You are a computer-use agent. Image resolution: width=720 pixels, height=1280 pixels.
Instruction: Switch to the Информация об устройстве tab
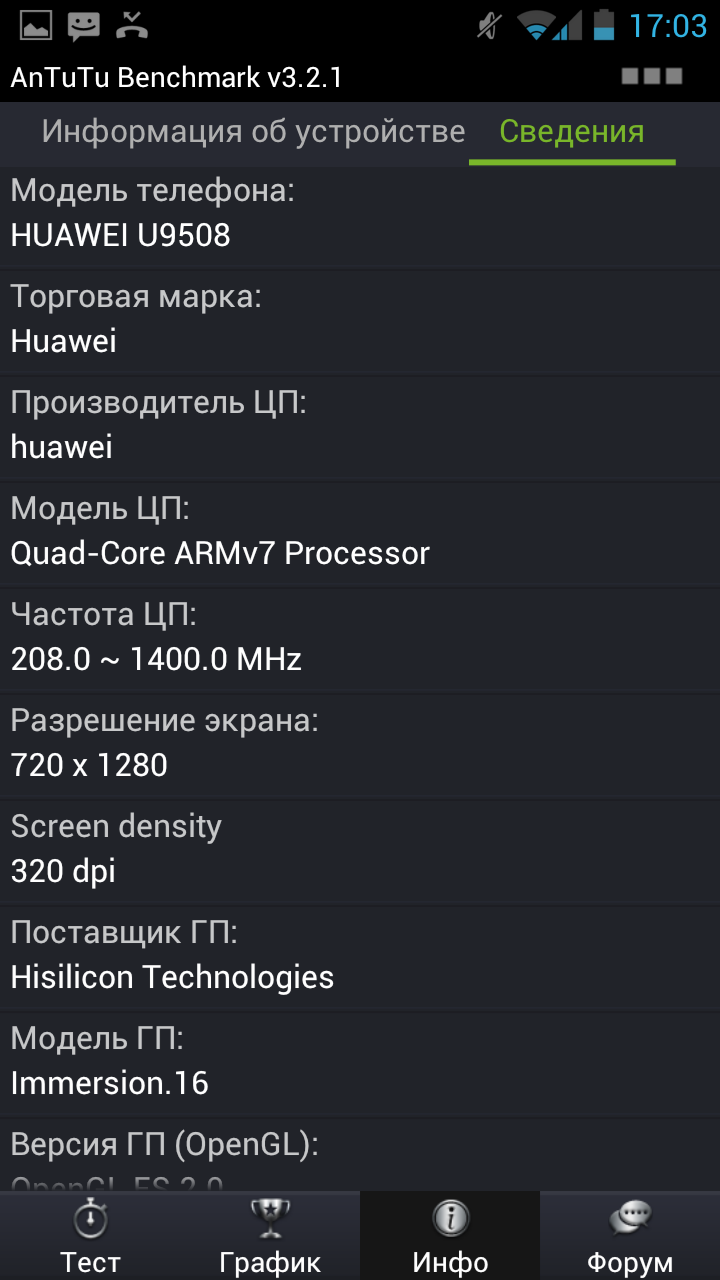tap(253, 132)
